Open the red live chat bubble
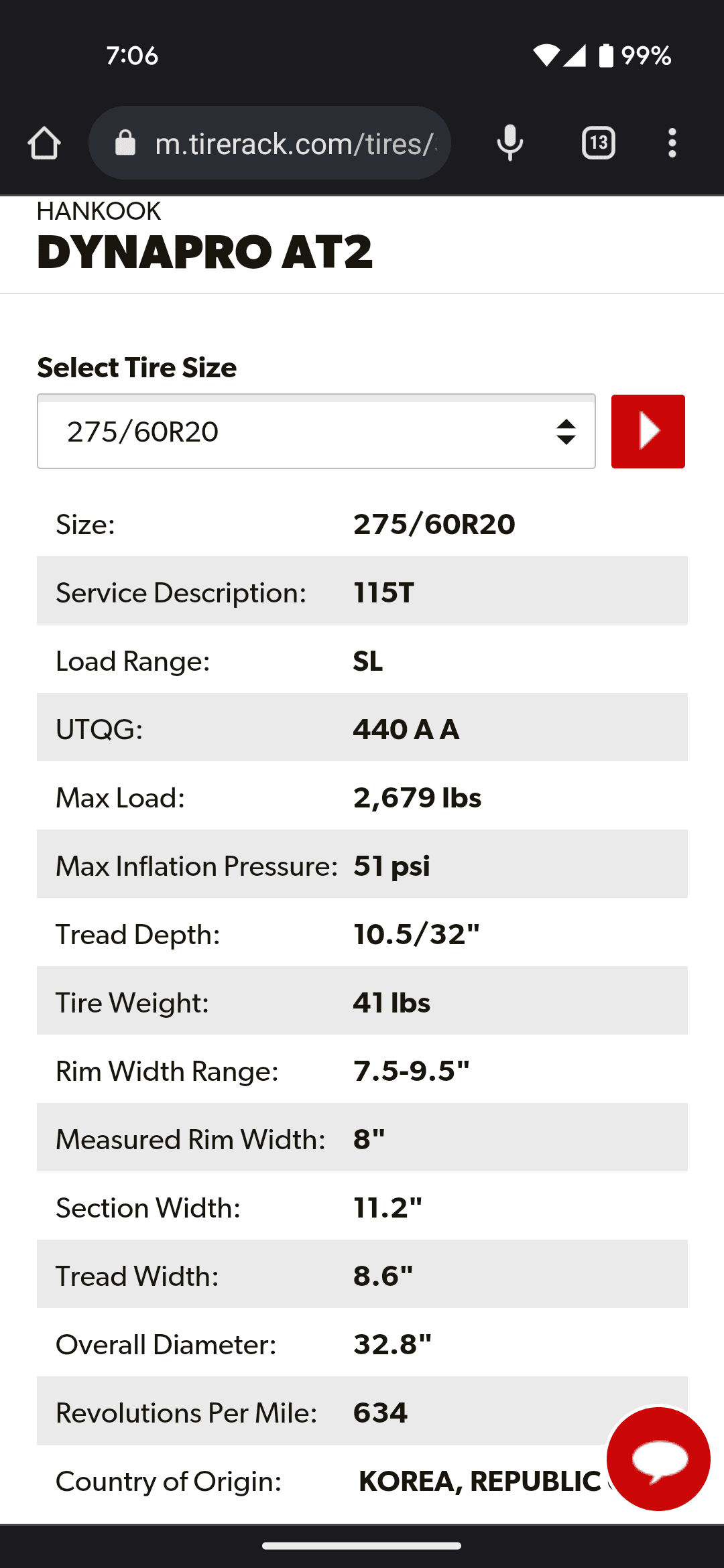This screenshot has width=724, height=1568. [658, 1459]
